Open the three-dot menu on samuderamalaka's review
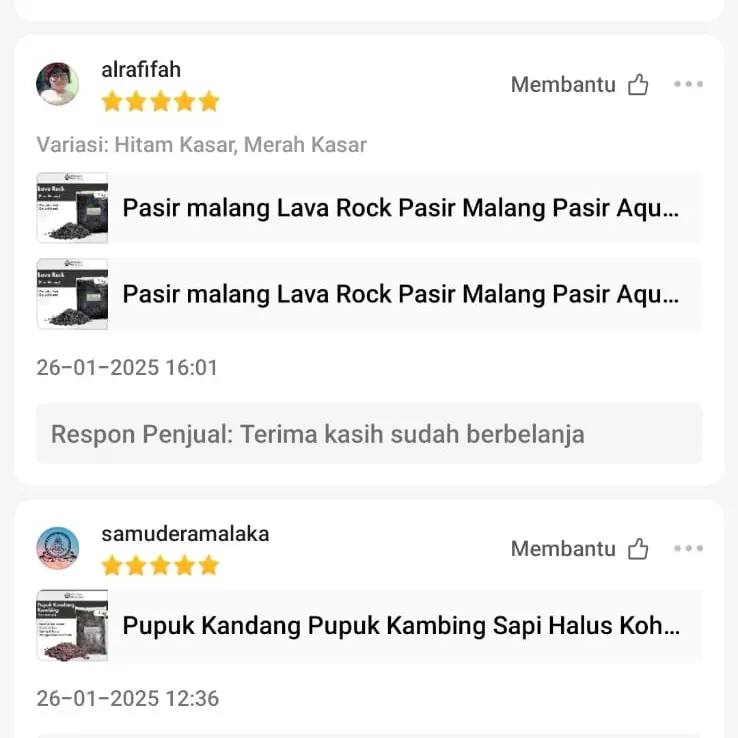This screenshot has width=738, height=738. [x=688, y=549]
